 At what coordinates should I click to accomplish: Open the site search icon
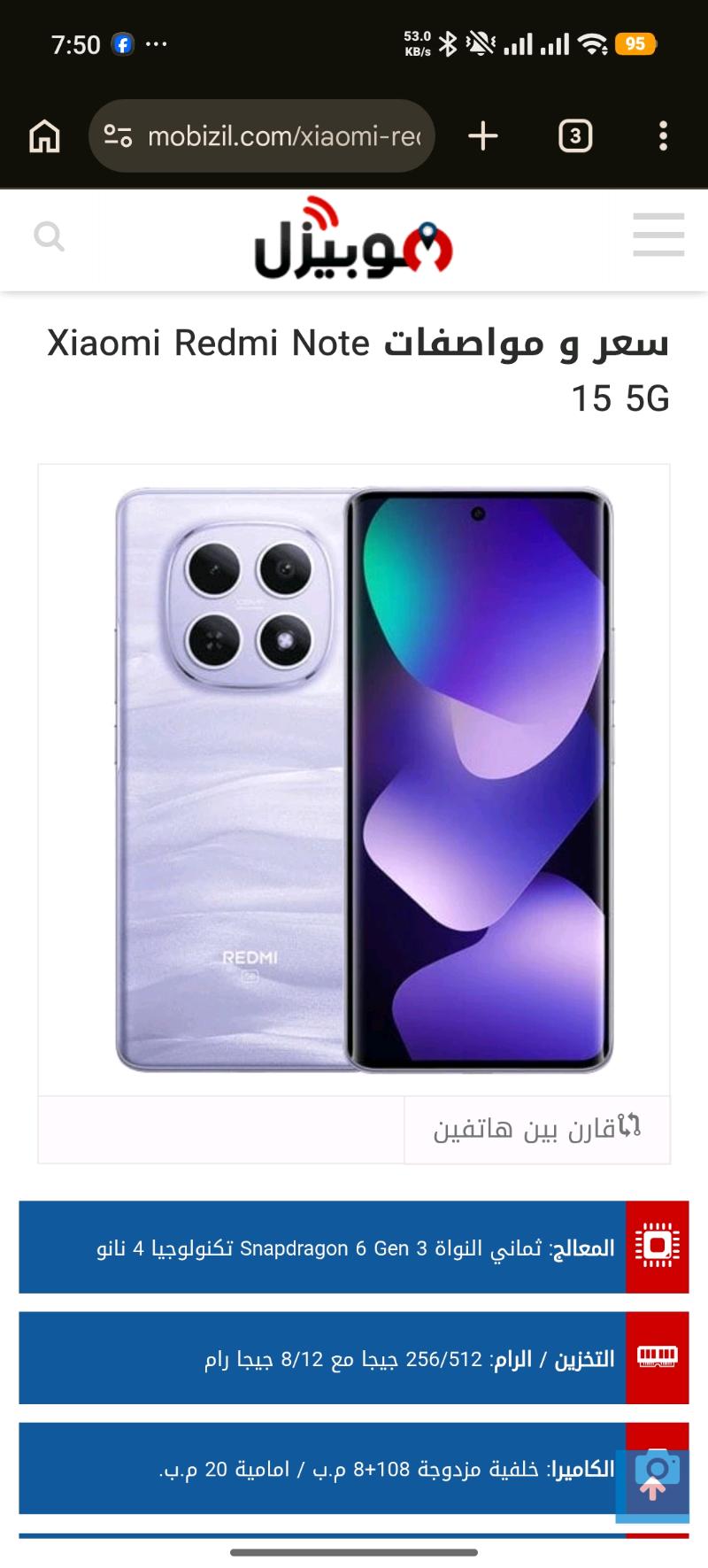[49, 237]
